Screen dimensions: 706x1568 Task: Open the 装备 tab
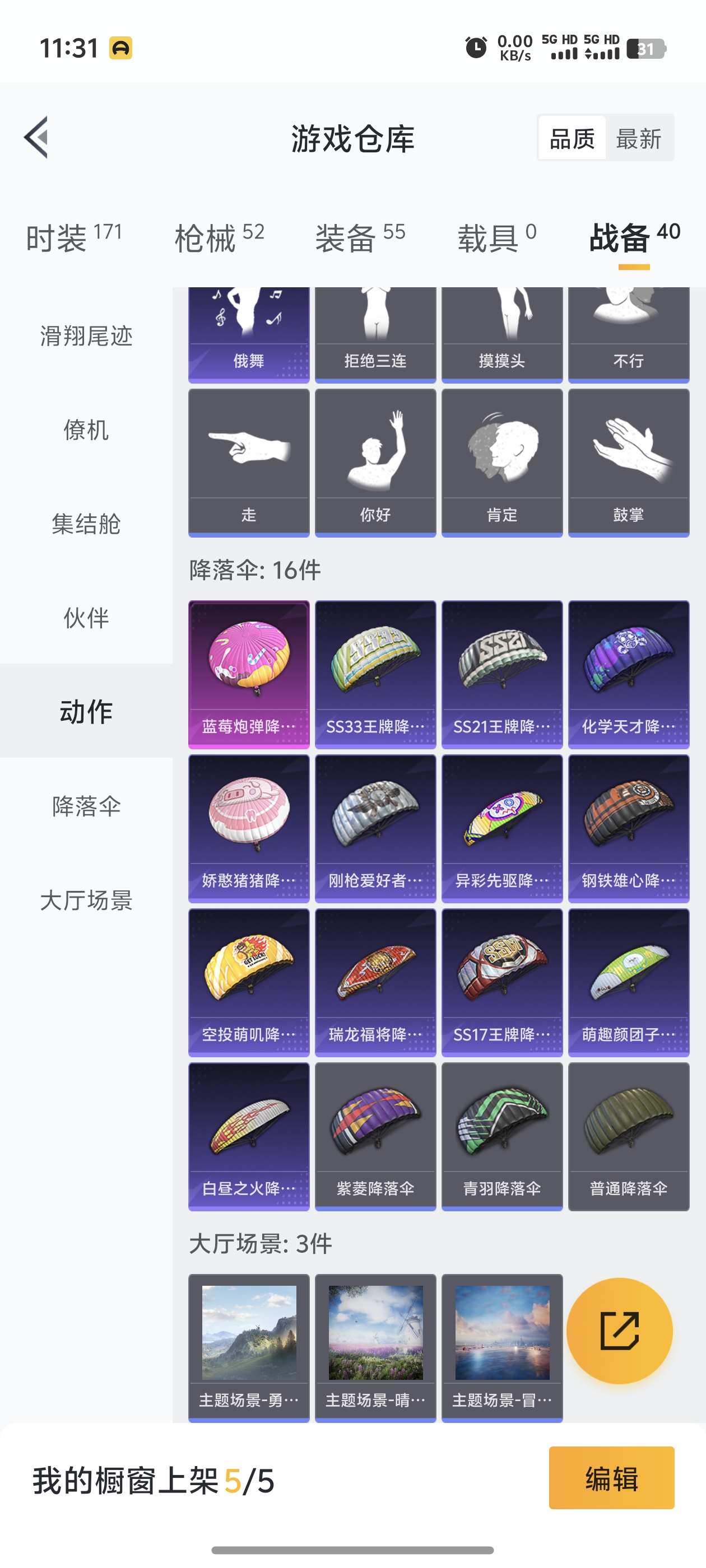359,237
